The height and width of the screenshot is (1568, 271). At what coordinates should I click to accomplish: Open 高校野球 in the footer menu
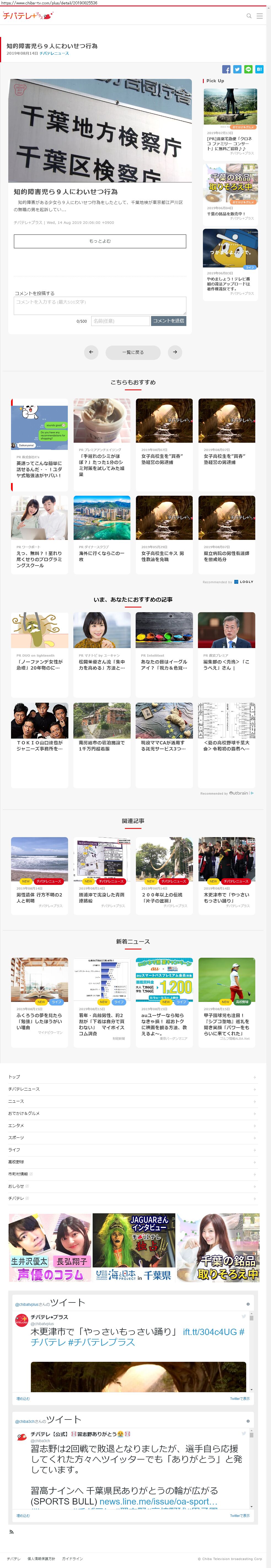(x=17, y=1162)
